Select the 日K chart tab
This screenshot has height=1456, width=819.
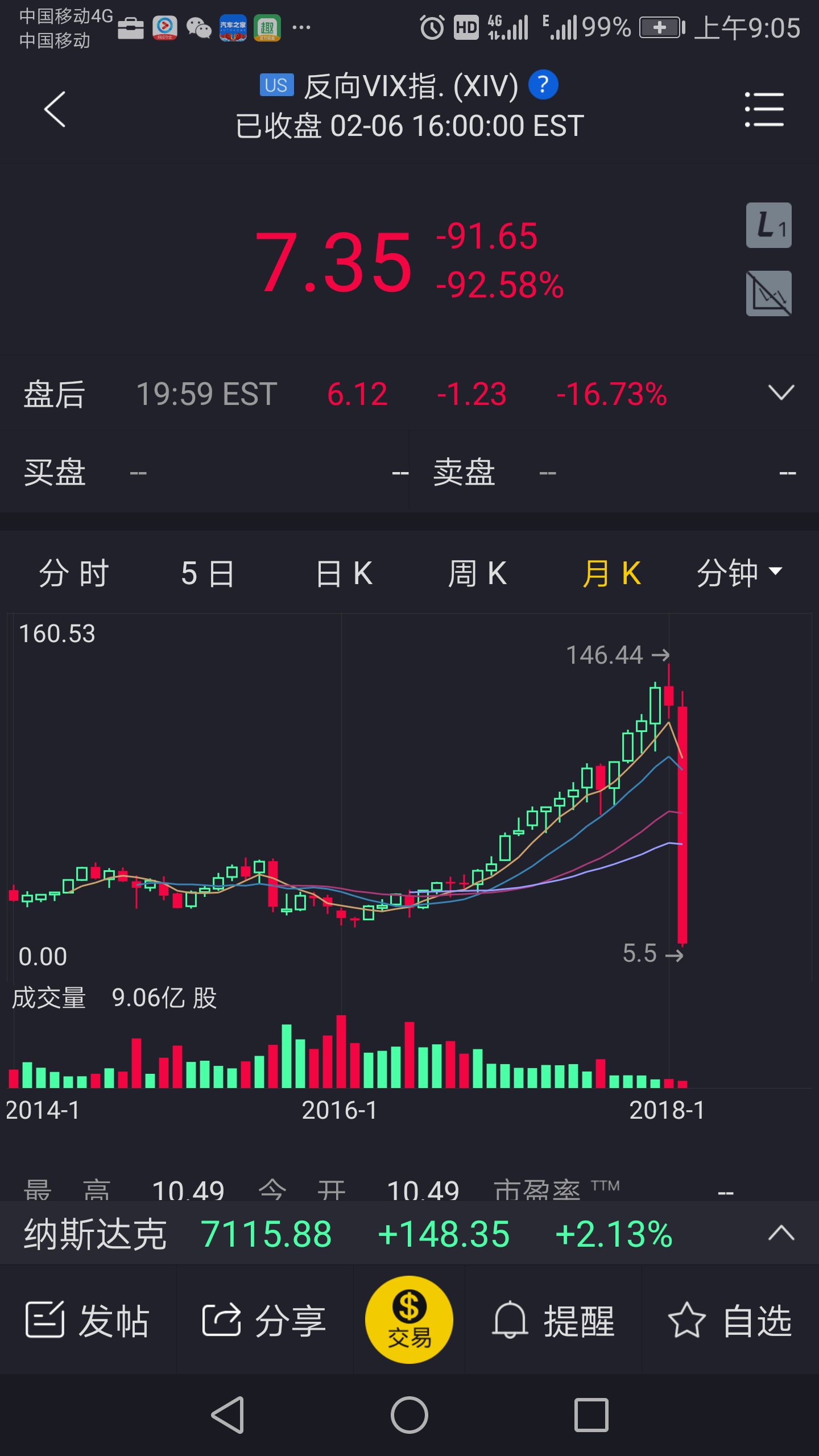(344, 573)
